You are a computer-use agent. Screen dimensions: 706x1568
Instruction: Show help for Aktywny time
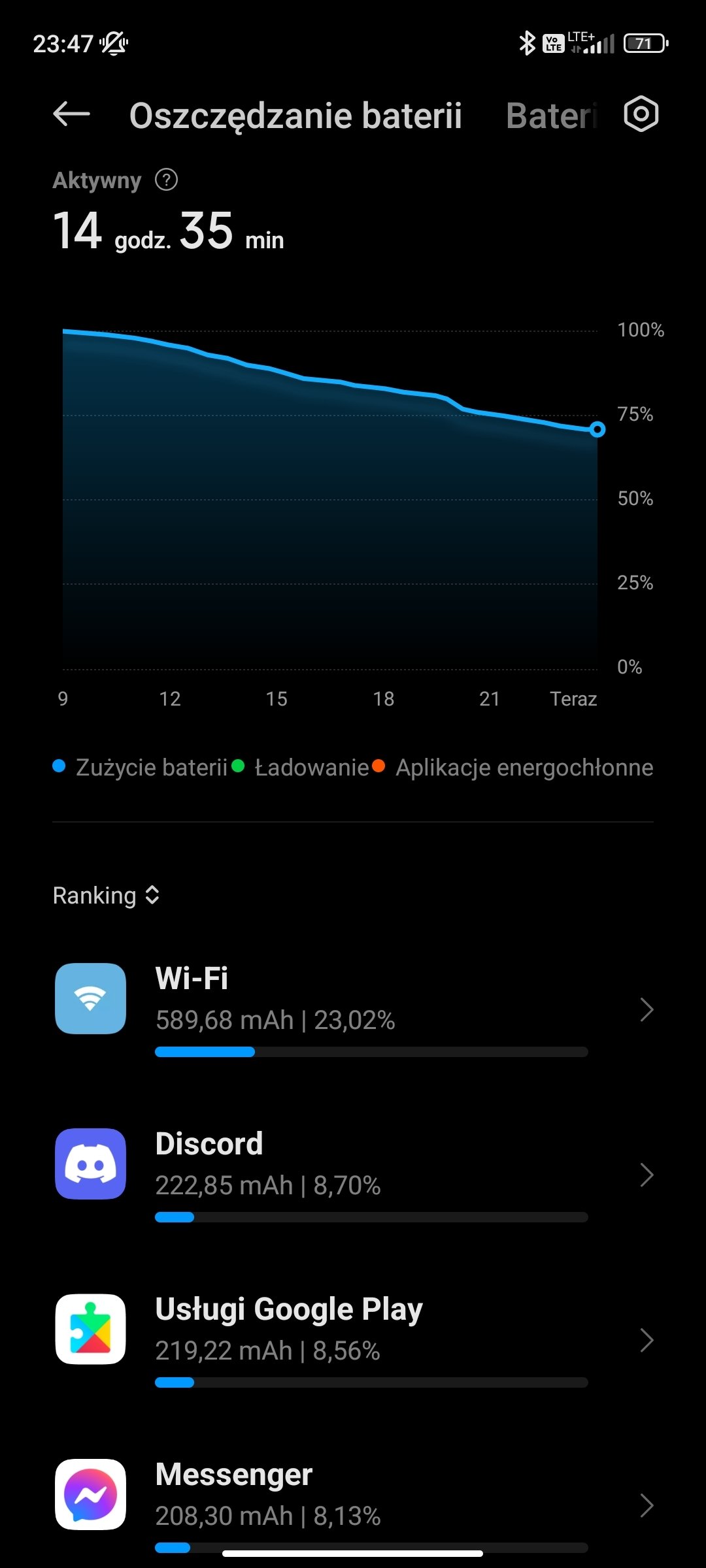click(166, 179)
